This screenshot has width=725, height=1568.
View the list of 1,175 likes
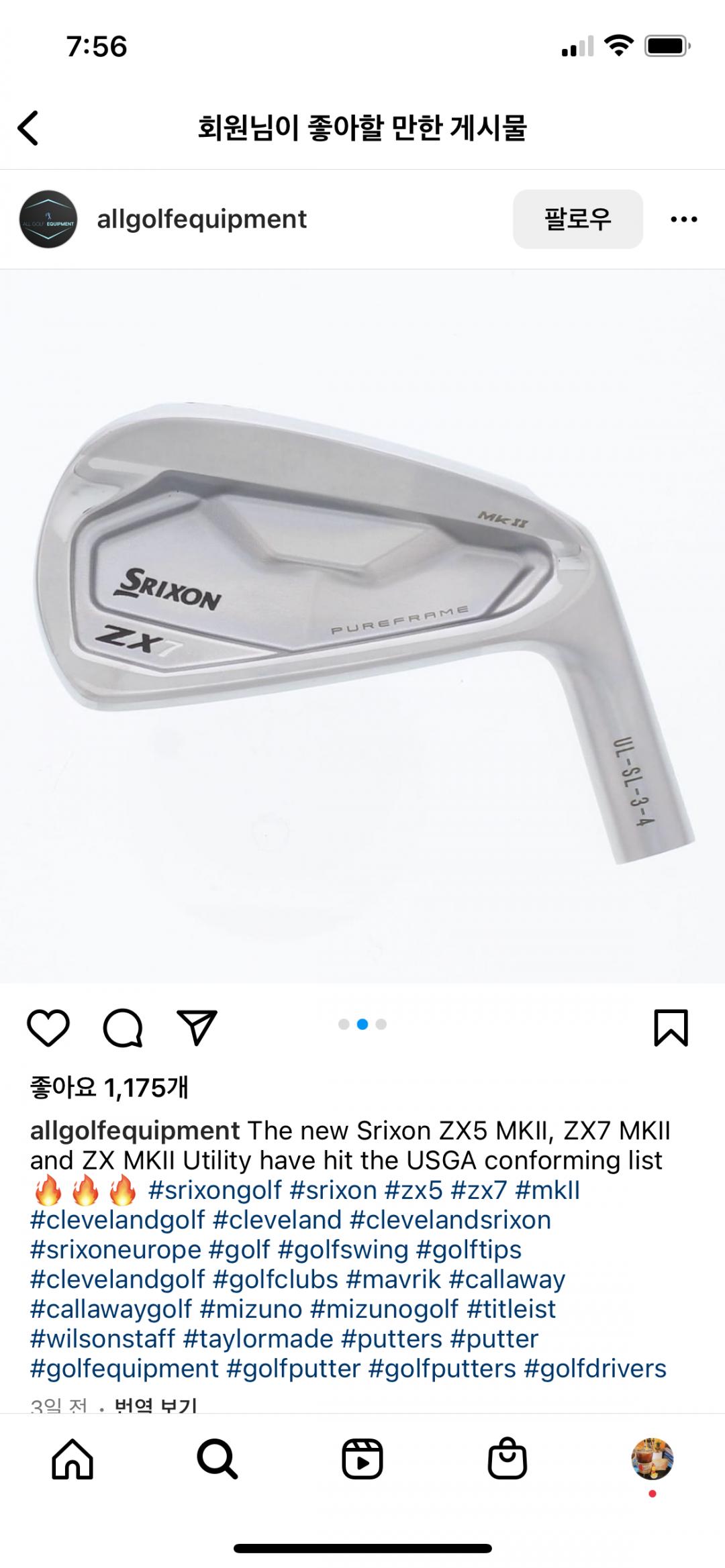(x=109, y=1088)
